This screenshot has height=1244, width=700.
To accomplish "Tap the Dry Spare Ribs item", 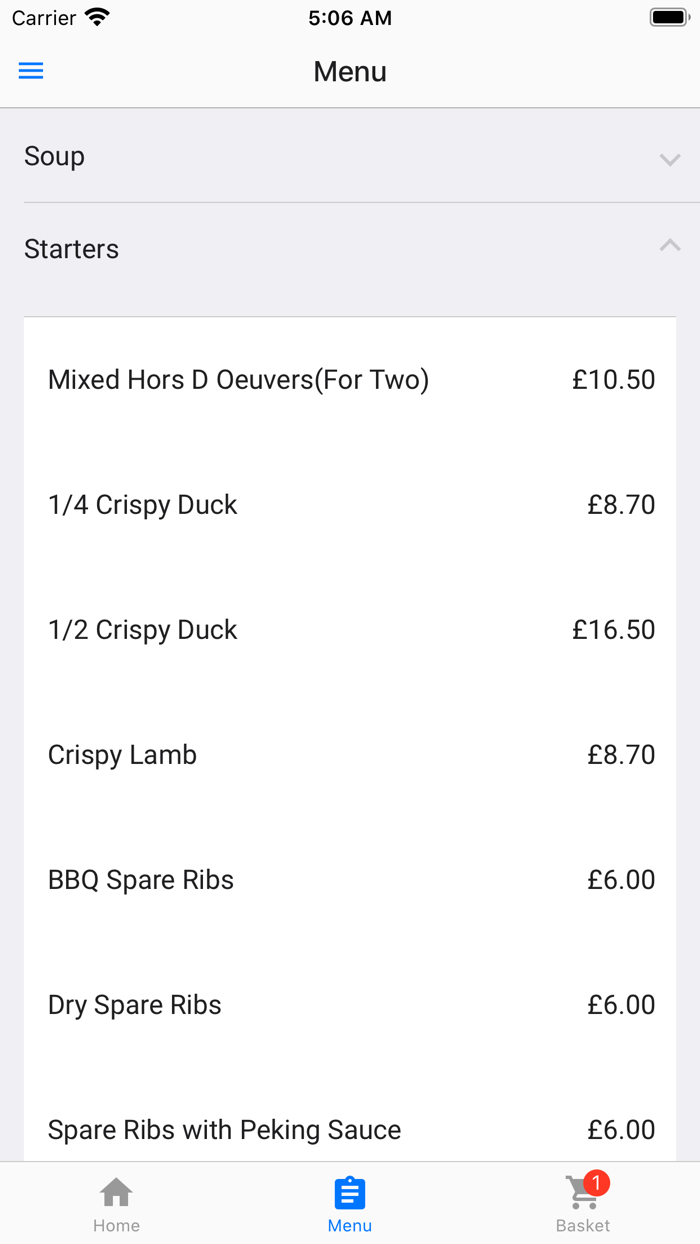I will (350, 1005).
